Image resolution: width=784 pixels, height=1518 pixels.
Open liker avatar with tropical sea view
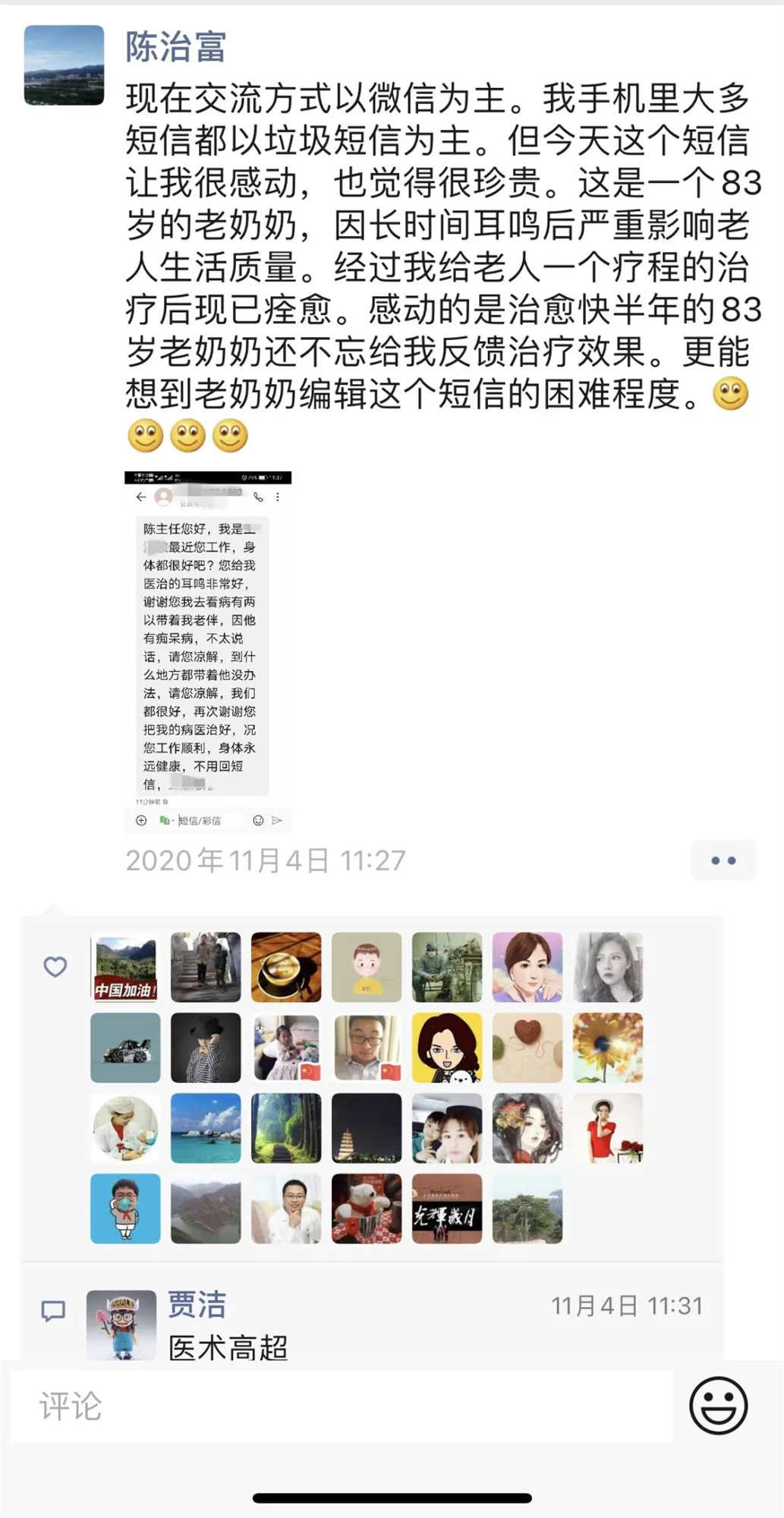pyautogui.click(x=206, y=1128)
